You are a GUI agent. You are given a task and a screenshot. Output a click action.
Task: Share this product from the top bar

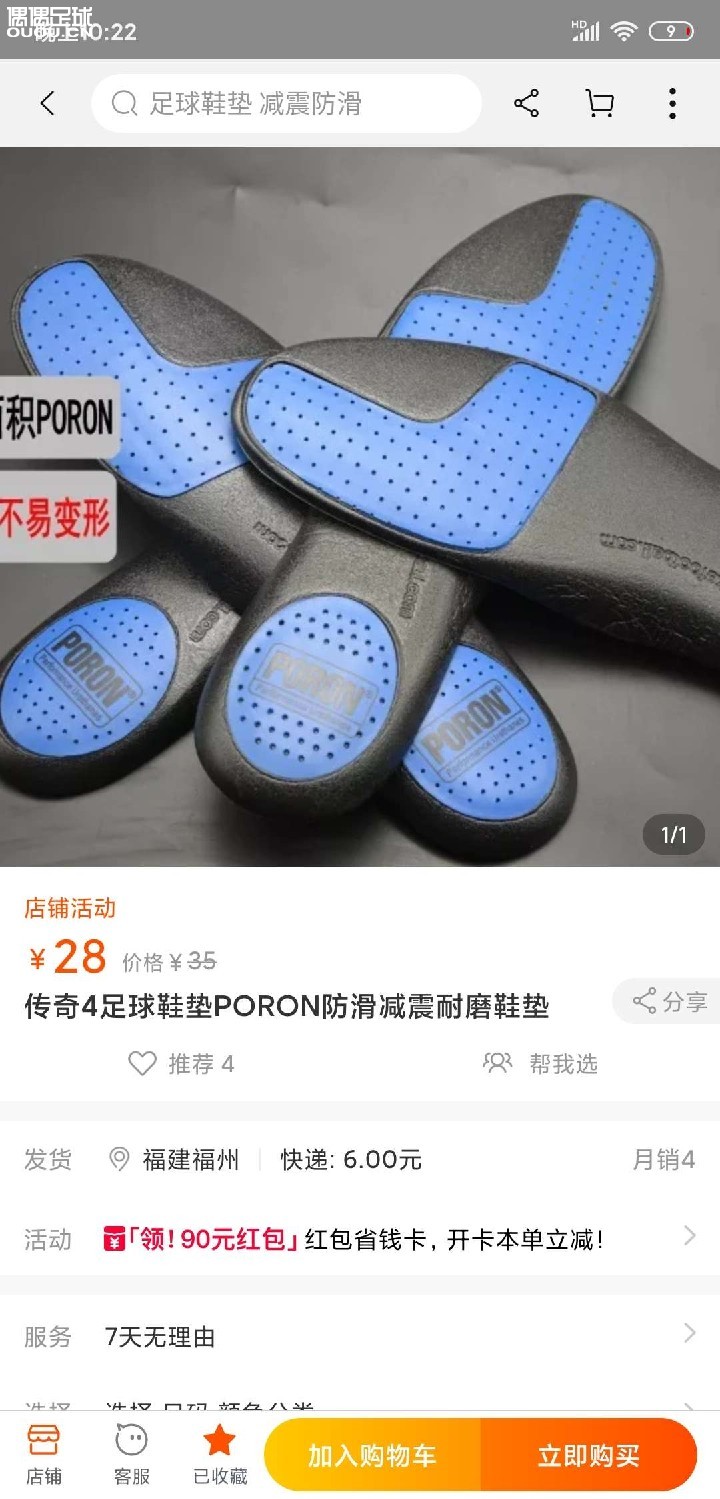526,103
